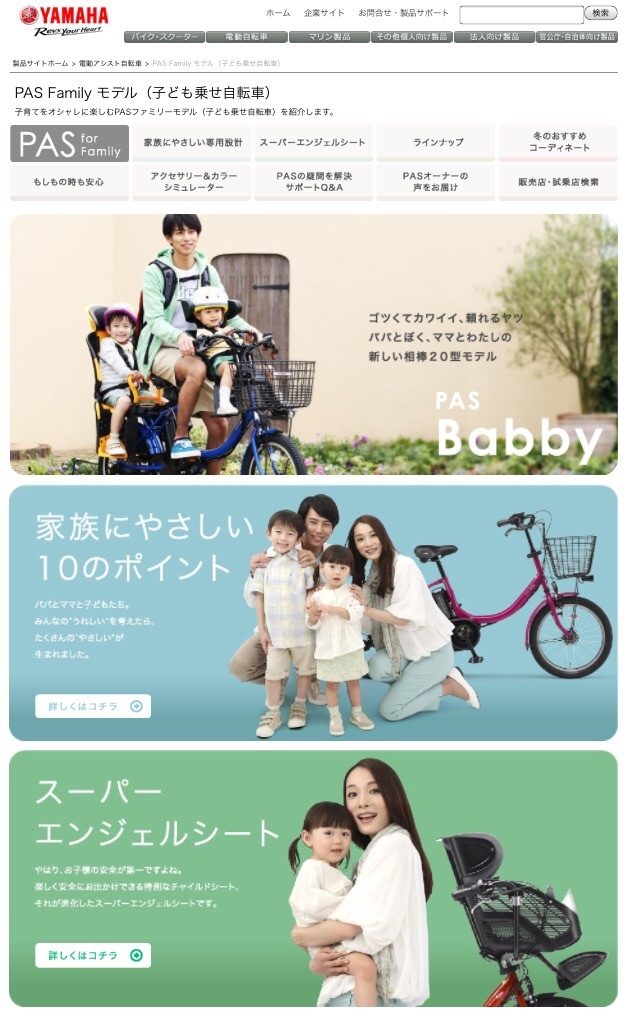Tap 詳しくはコチラ in スーパーエンジェルシート banner
This screenshot has height=1016, width=640.
click(x=93, y=955)
